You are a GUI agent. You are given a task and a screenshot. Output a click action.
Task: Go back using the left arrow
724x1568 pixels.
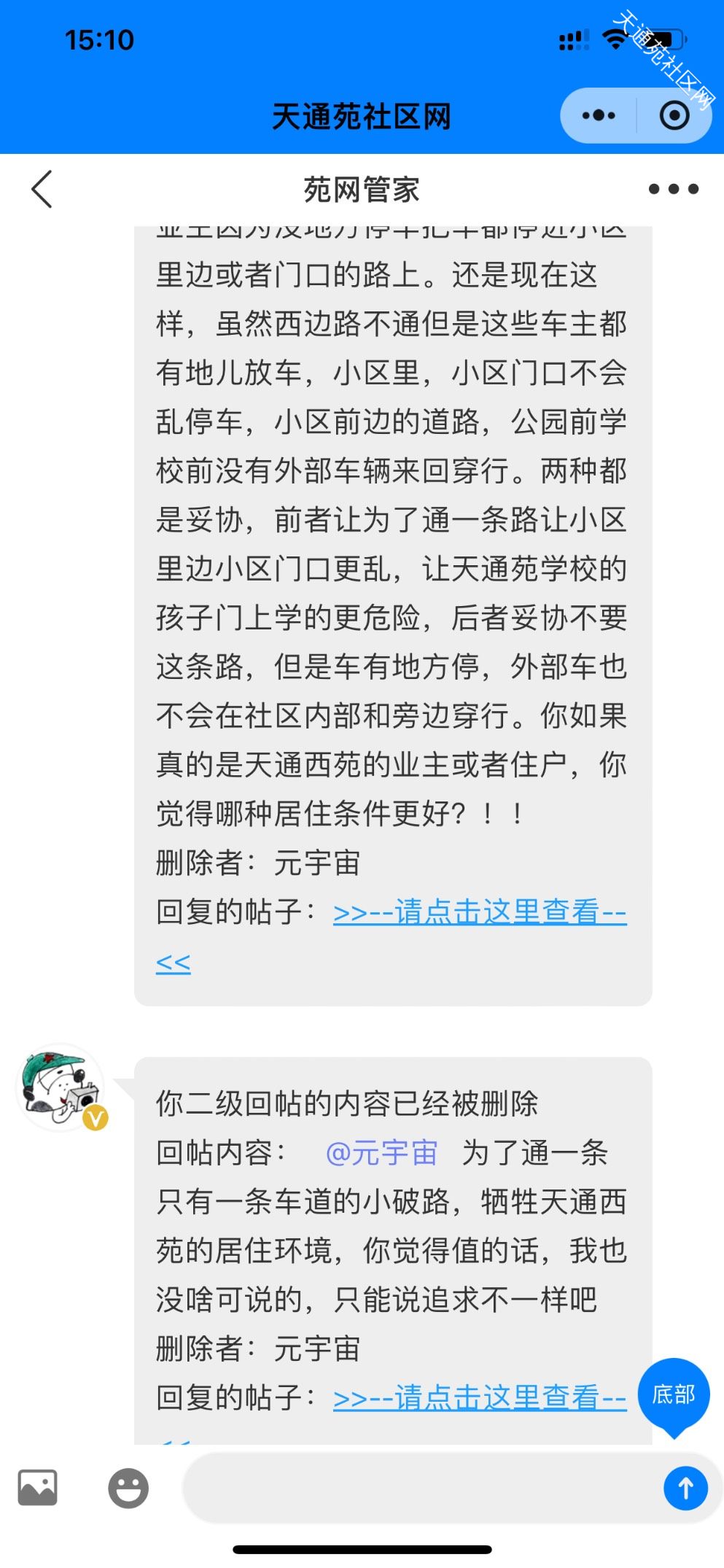pos(42,190)
